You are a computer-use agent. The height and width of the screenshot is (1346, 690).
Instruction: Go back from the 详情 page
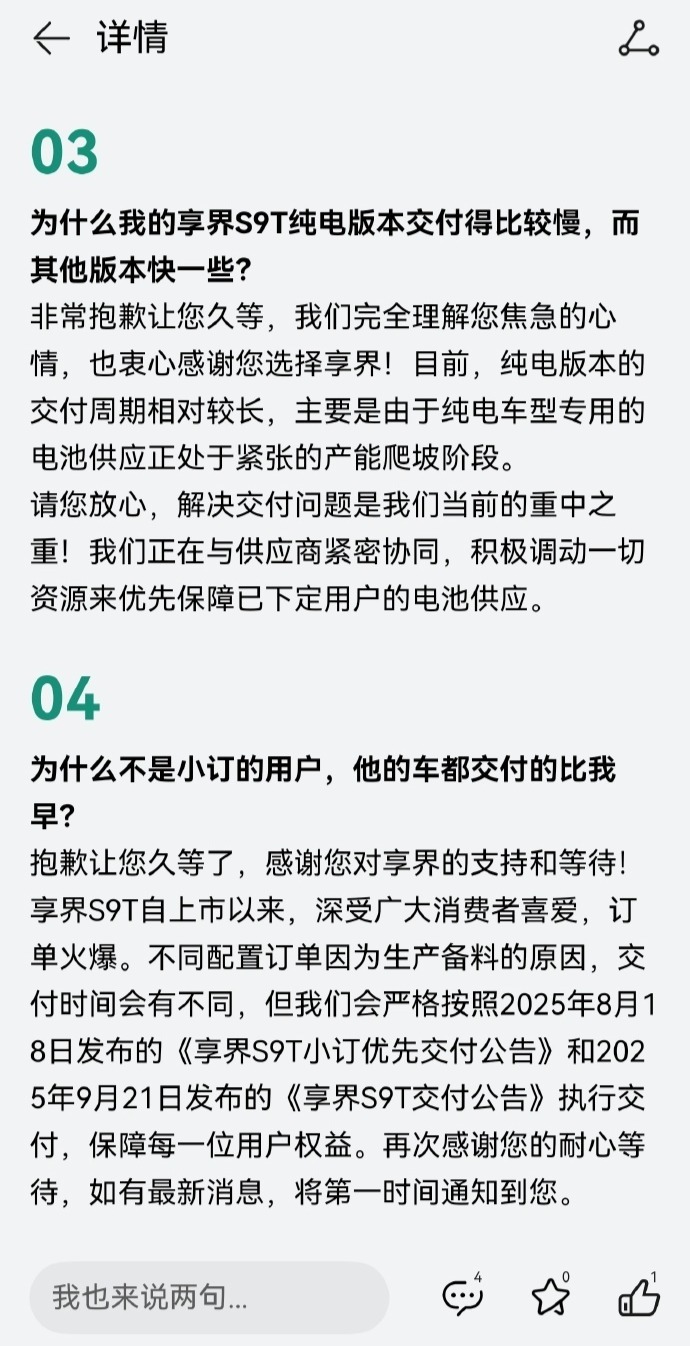[51, 39]
